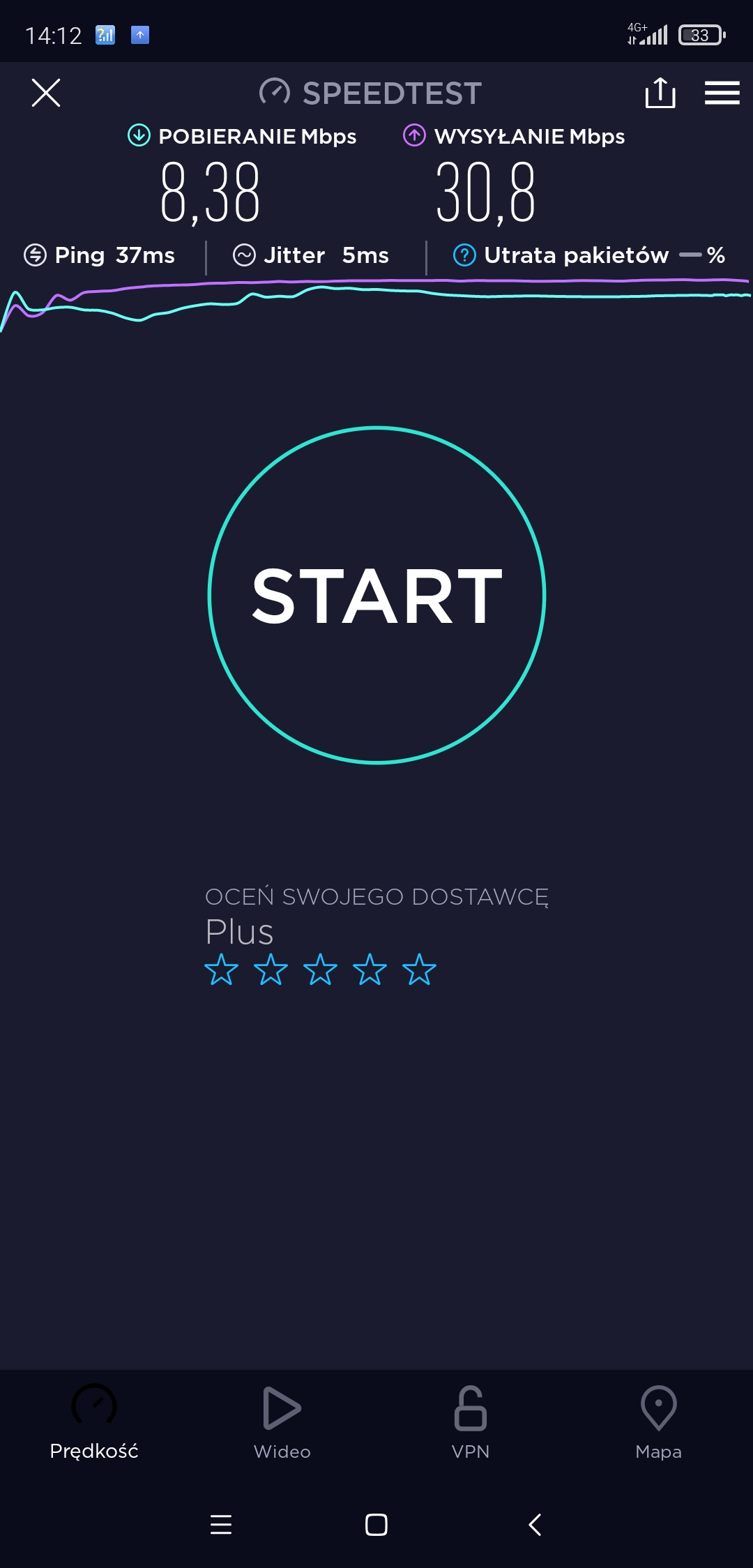Share the speed test result

click(x=660, y=93)
